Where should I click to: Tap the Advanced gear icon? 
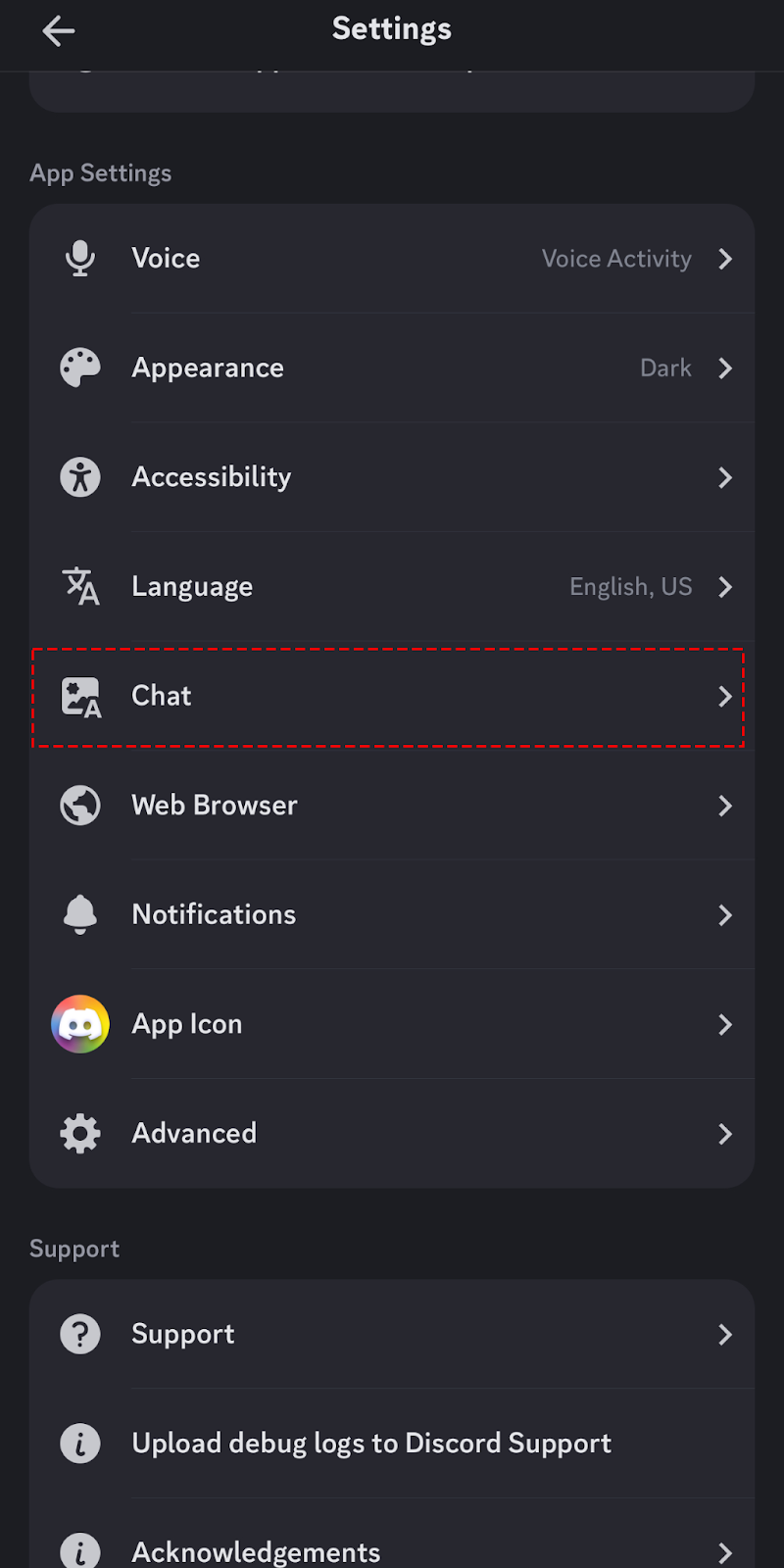pos(79,1133)
